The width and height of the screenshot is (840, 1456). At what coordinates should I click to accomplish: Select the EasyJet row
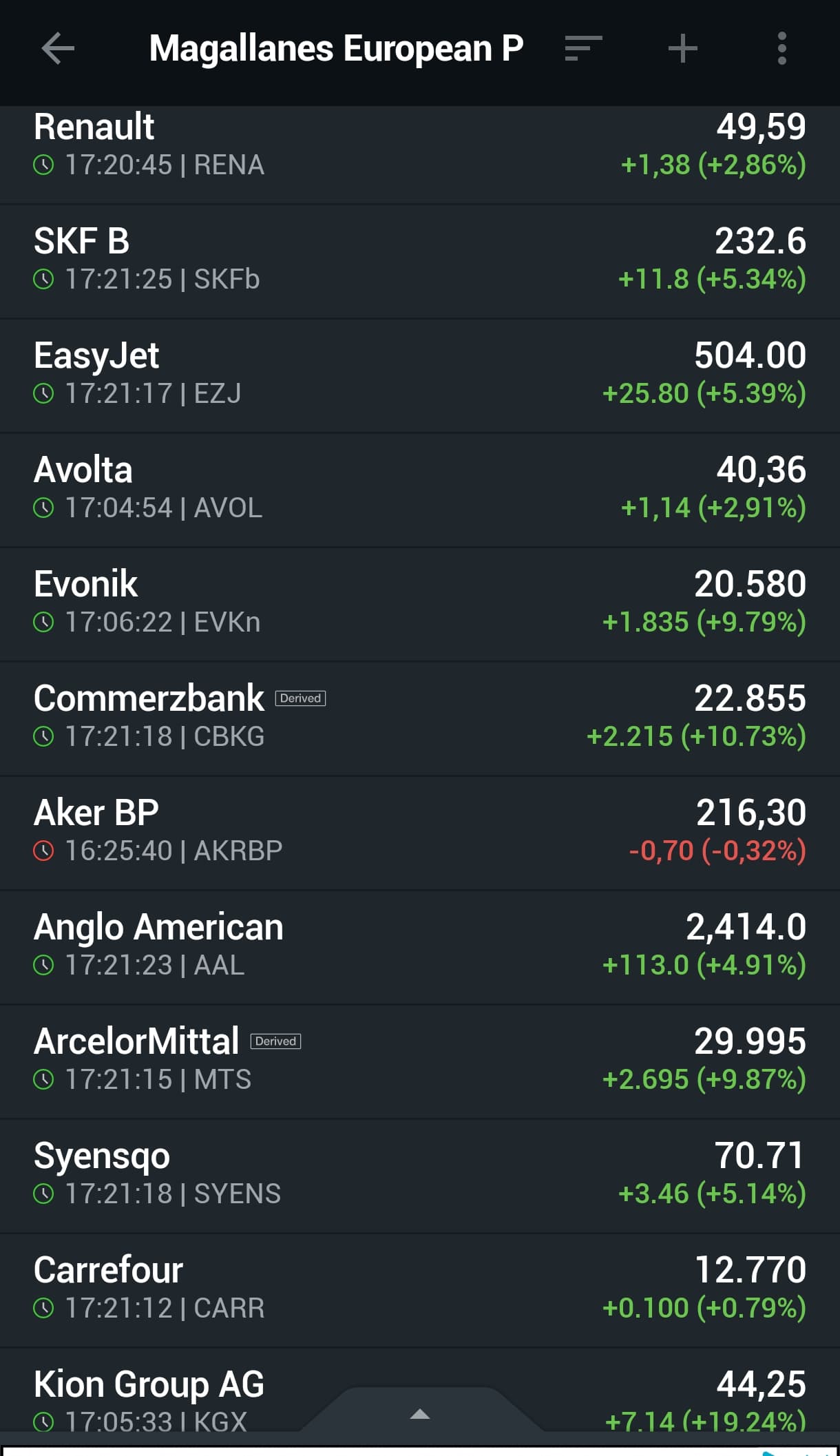420,376
